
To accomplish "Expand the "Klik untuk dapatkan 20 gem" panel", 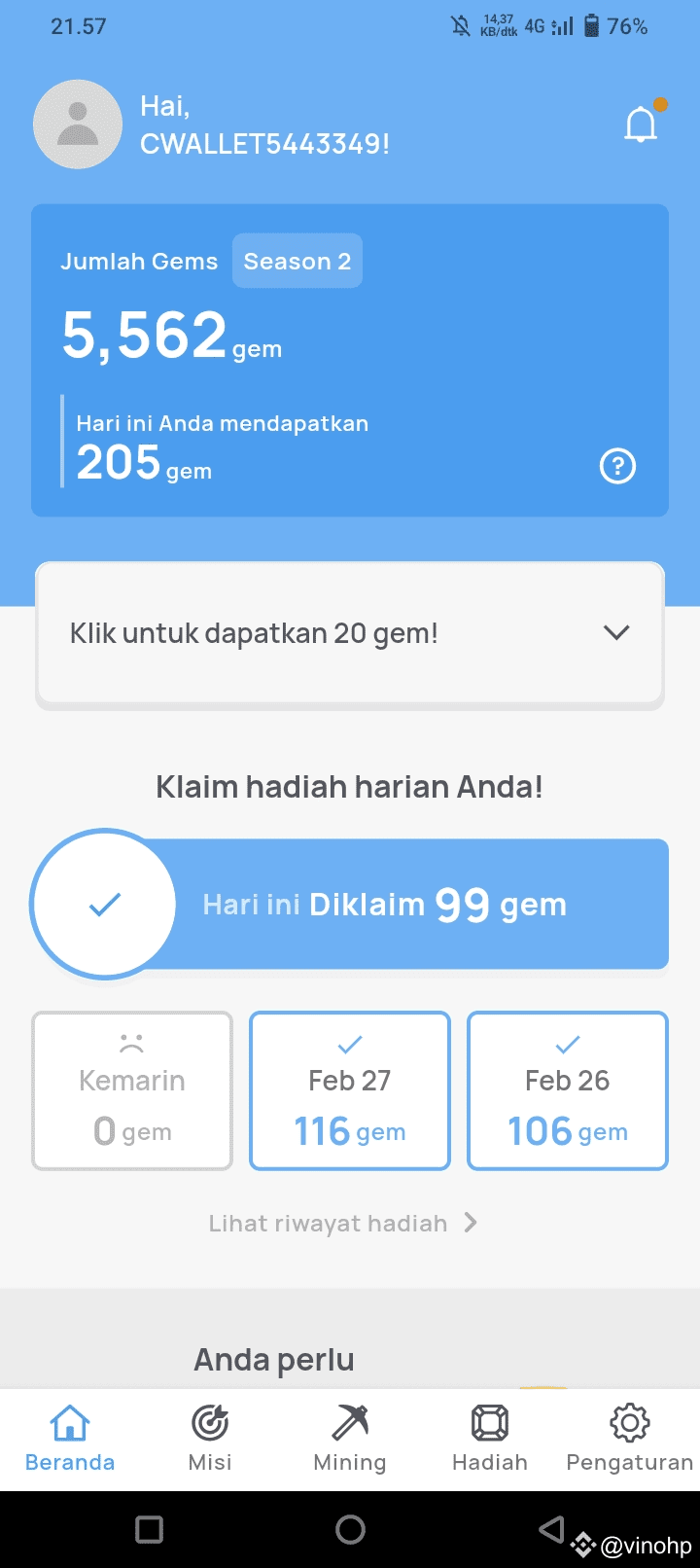I will click(x=350, y=633).
